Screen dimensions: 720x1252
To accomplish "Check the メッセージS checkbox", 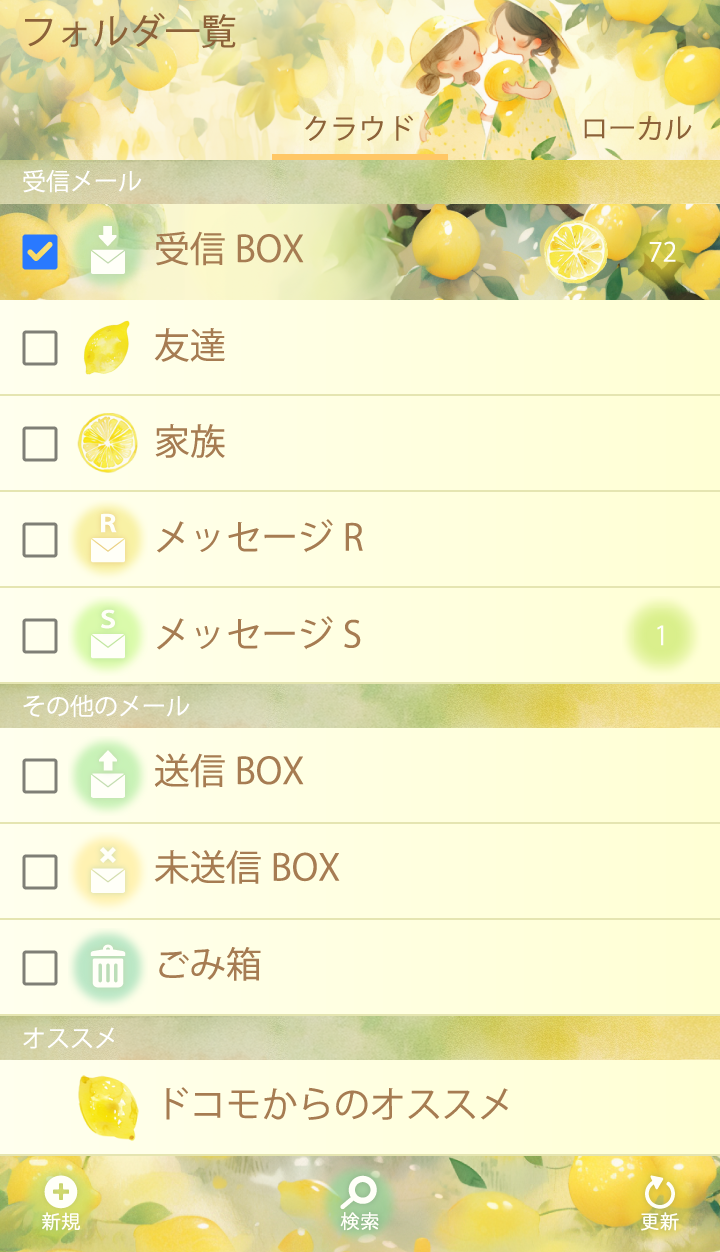I will tap(40, 636).
